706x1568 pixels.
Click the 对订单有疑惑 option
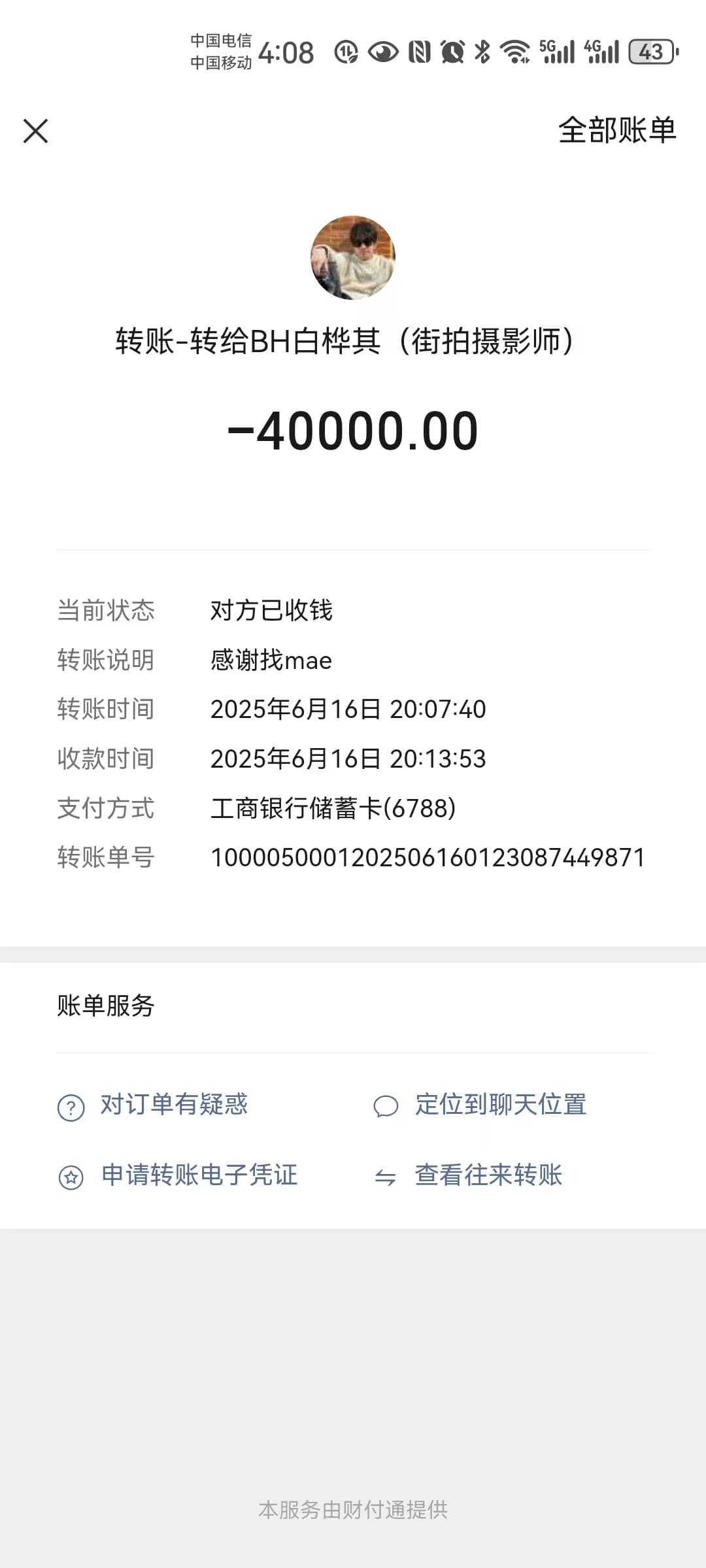pyautogui.click(x=173, y=1105)
